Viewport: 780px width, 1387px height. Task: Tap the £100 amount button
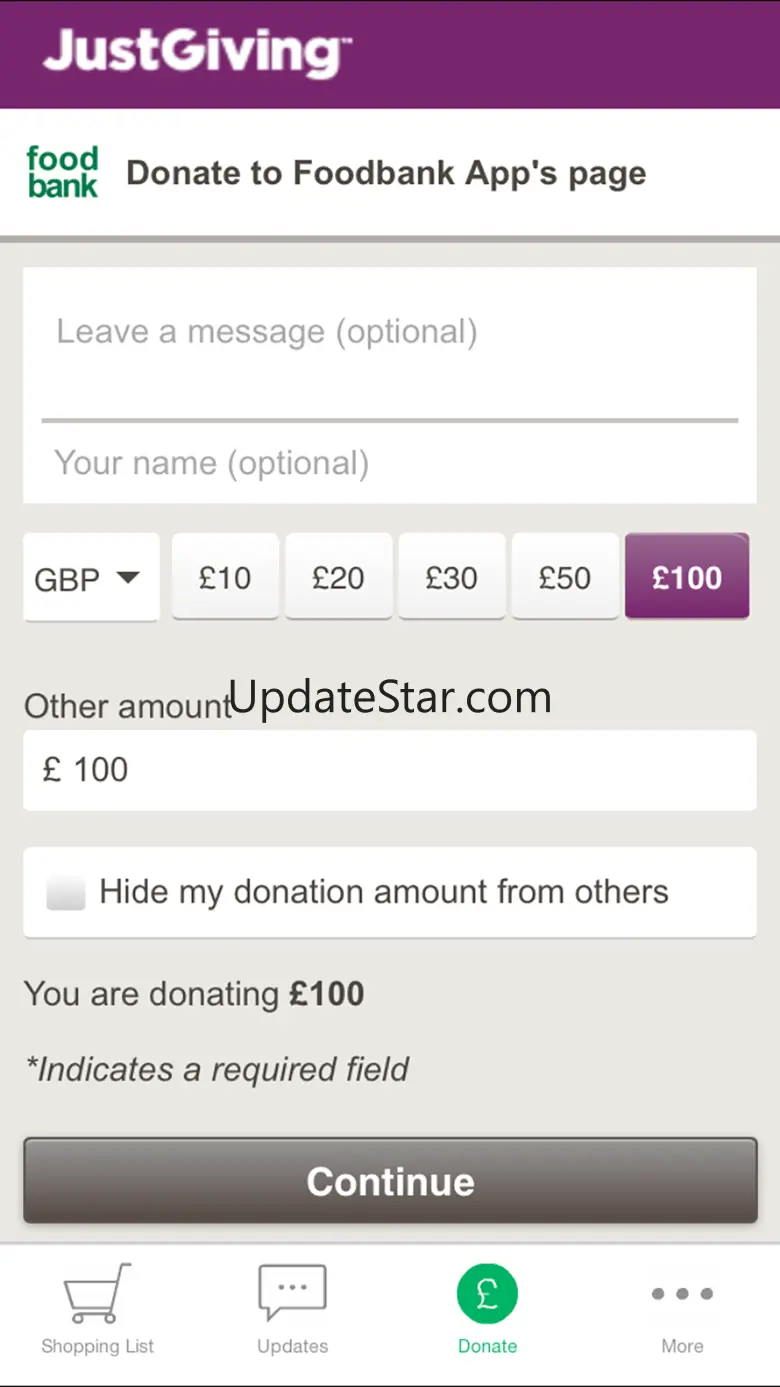pos(687,577)
